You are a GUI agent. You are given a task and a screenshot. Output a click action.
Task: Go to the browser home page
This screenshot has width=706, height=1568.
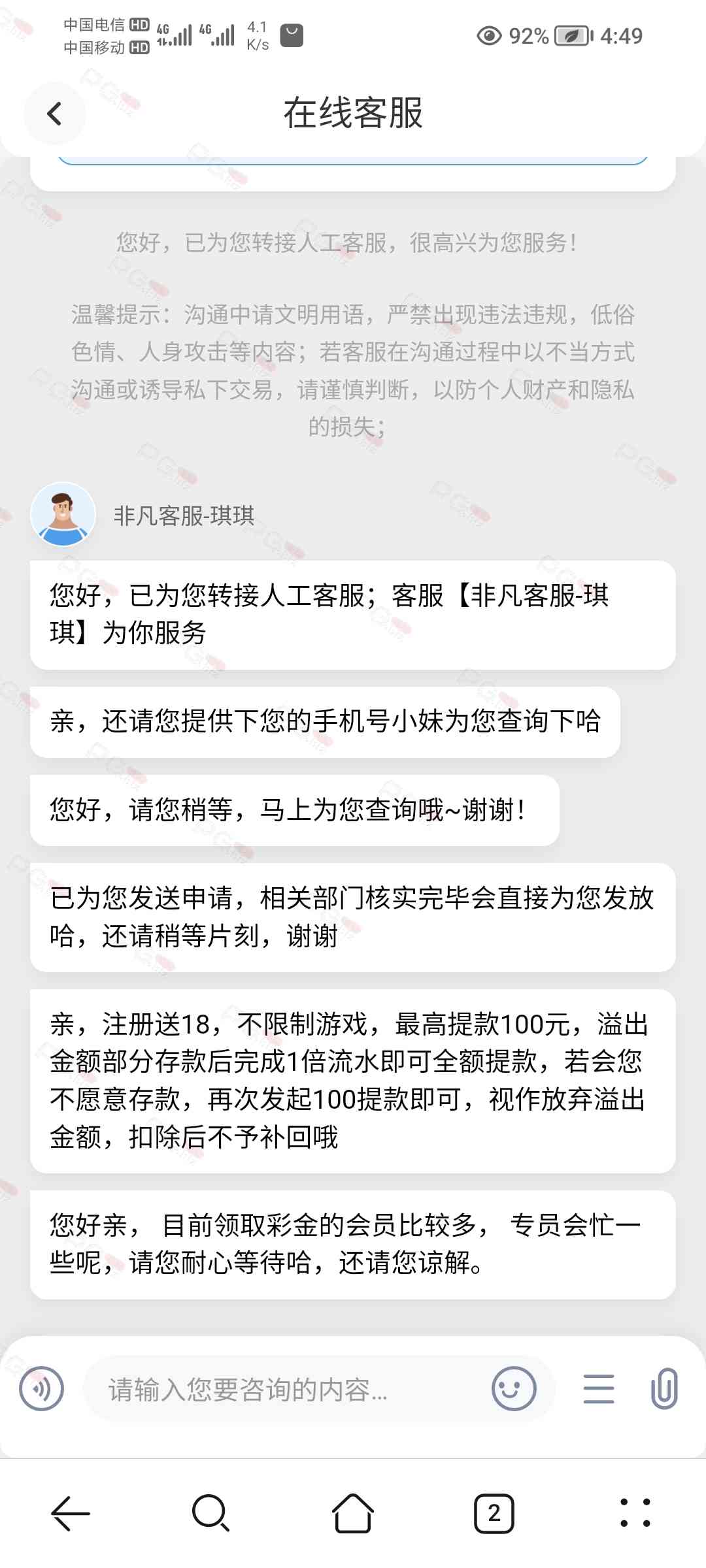tap(353, 1513)
